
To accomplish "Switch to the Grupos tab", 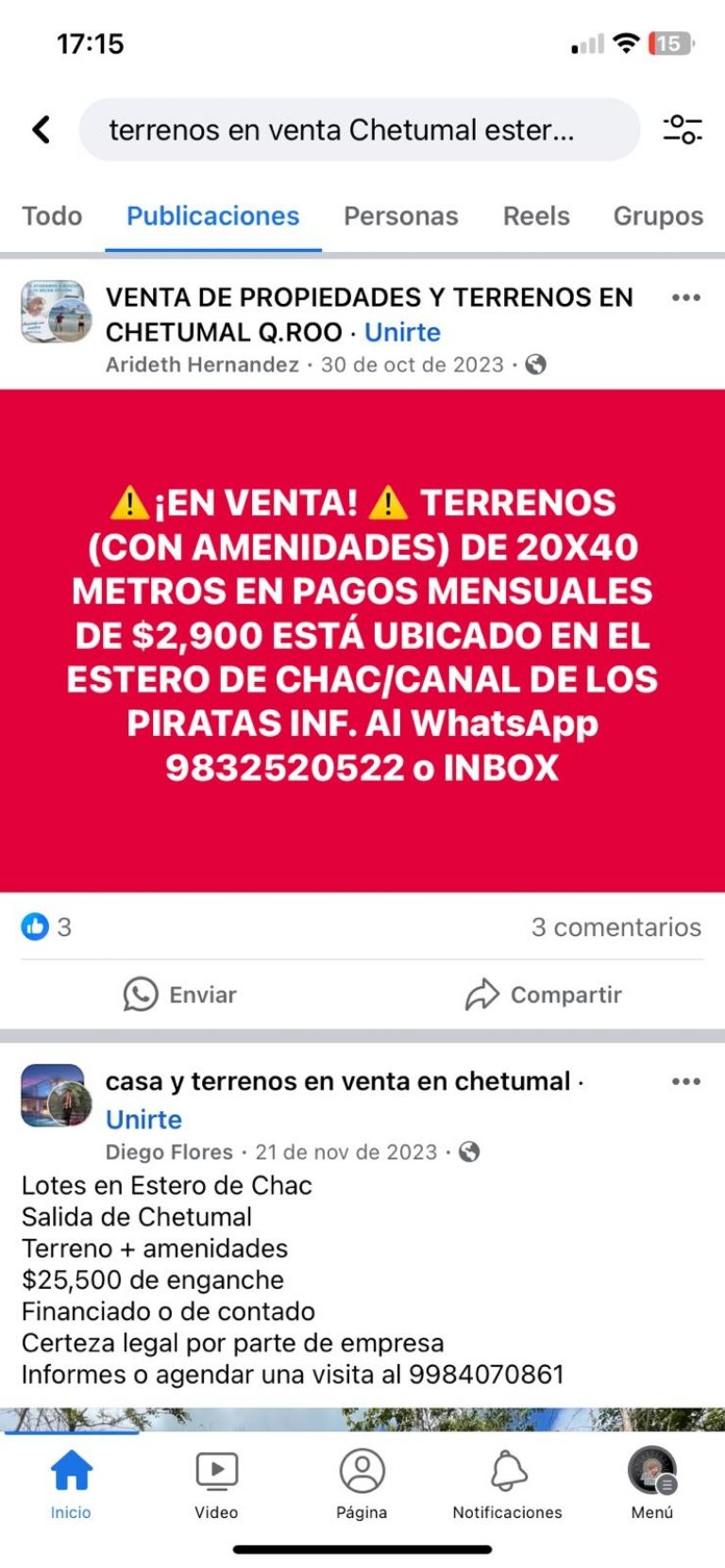I will point(658,216).
